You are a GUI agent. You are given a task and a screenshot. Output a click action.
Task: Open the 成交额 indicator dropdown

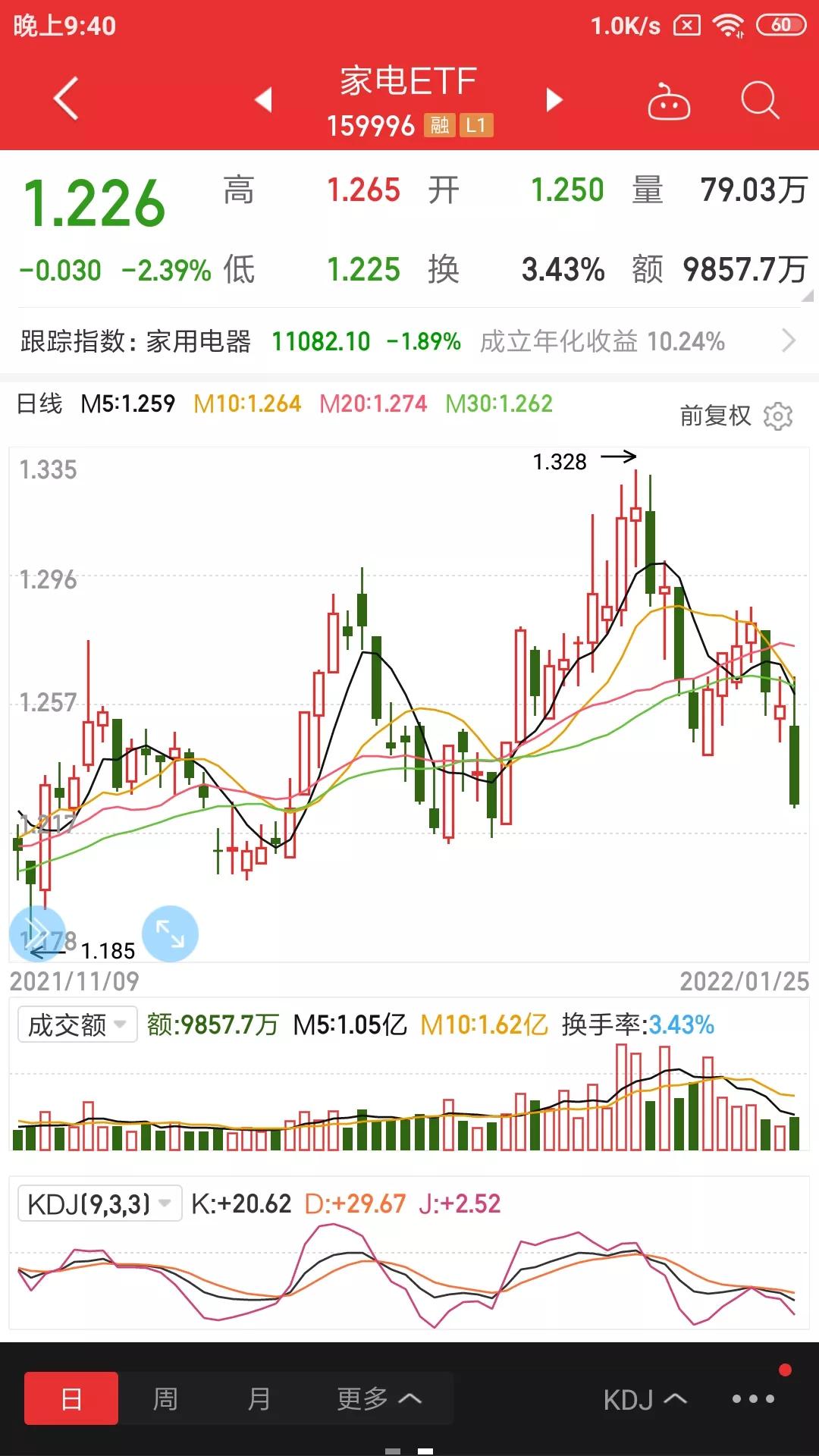(x=75, y=1025)
